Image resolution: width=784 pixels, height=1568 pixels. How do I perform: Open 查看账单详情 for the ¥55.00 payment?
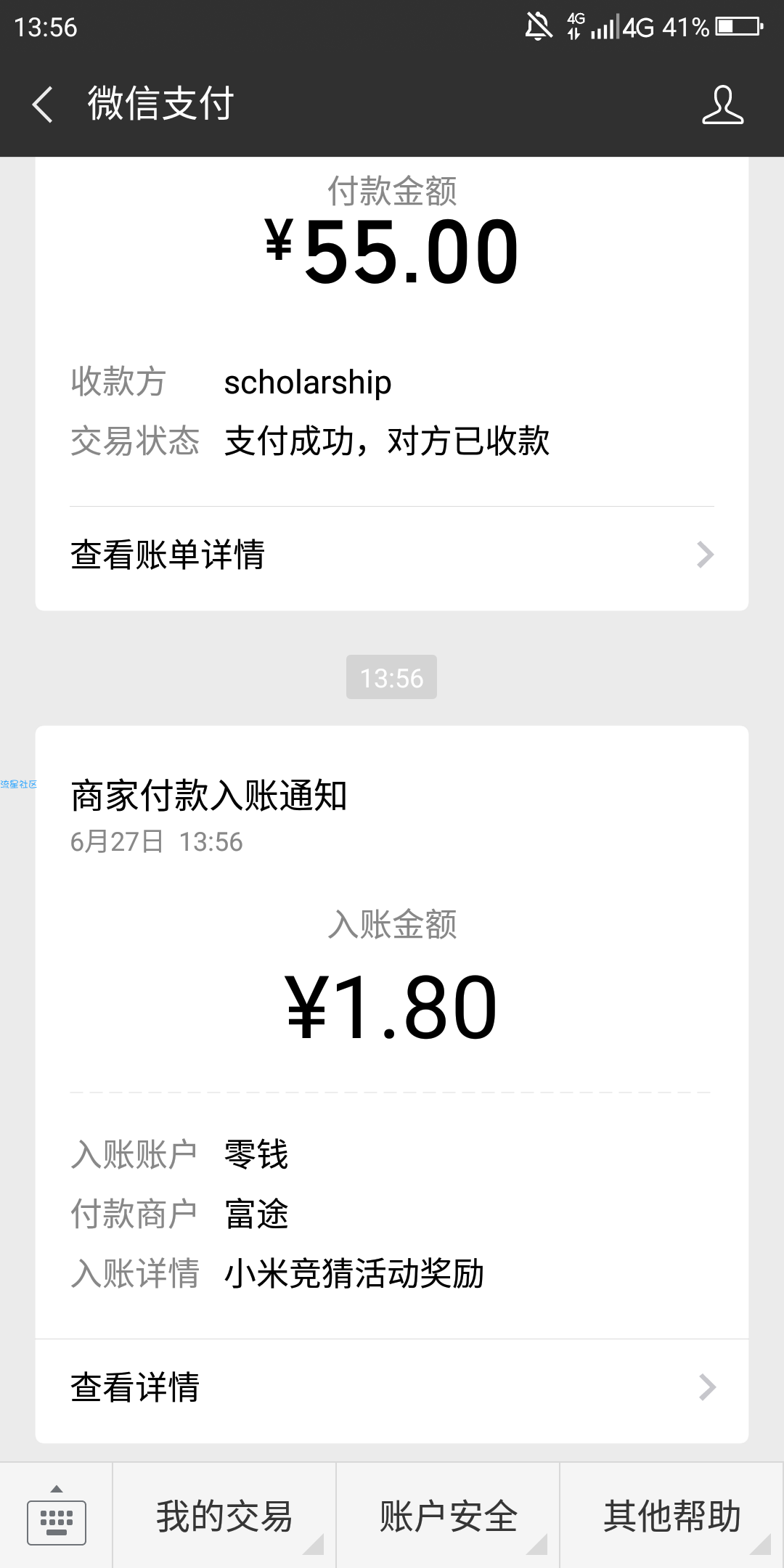coord(392,555)
